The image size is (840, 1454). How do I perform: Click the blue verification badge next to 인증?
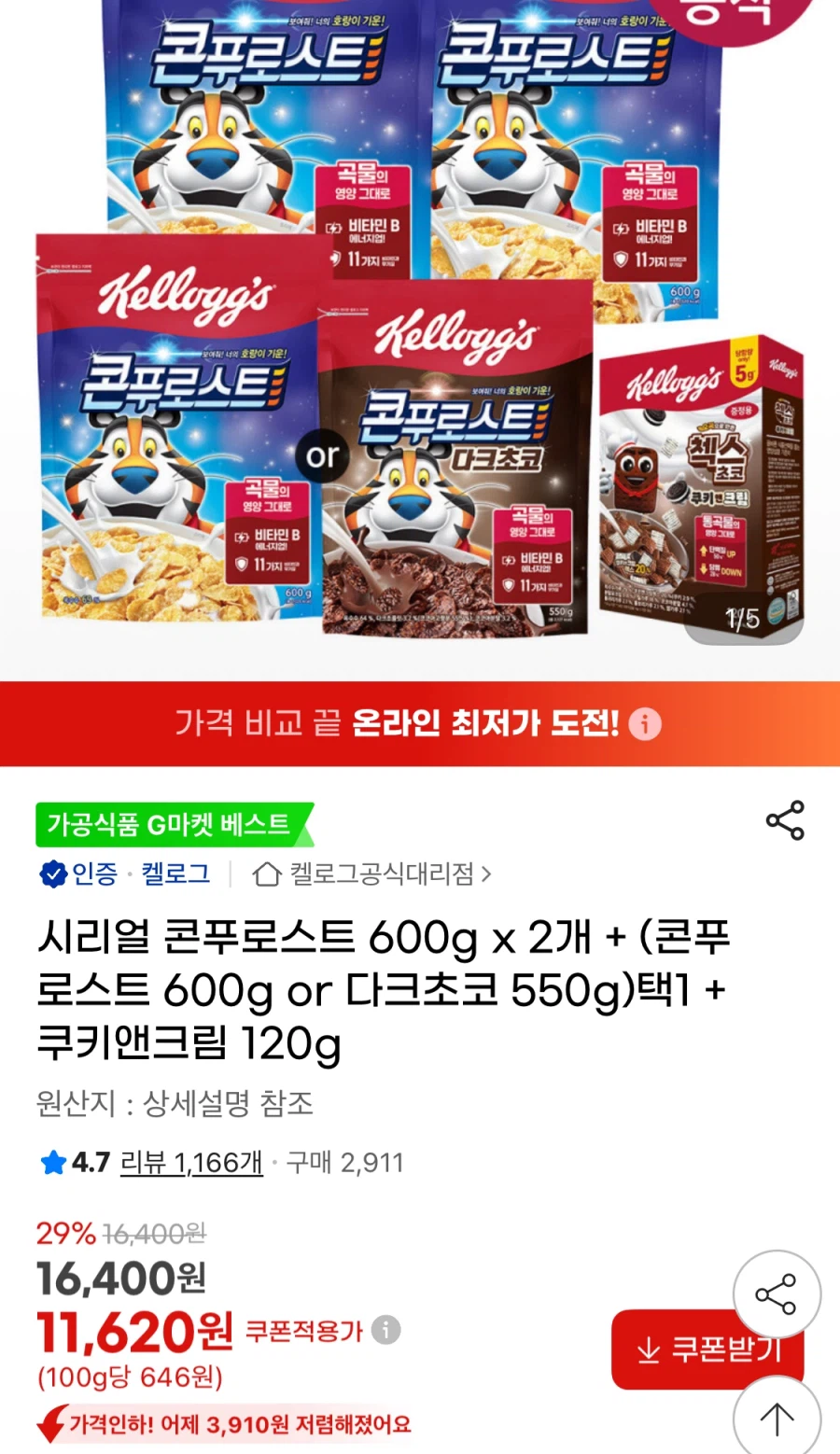(51, 874)
